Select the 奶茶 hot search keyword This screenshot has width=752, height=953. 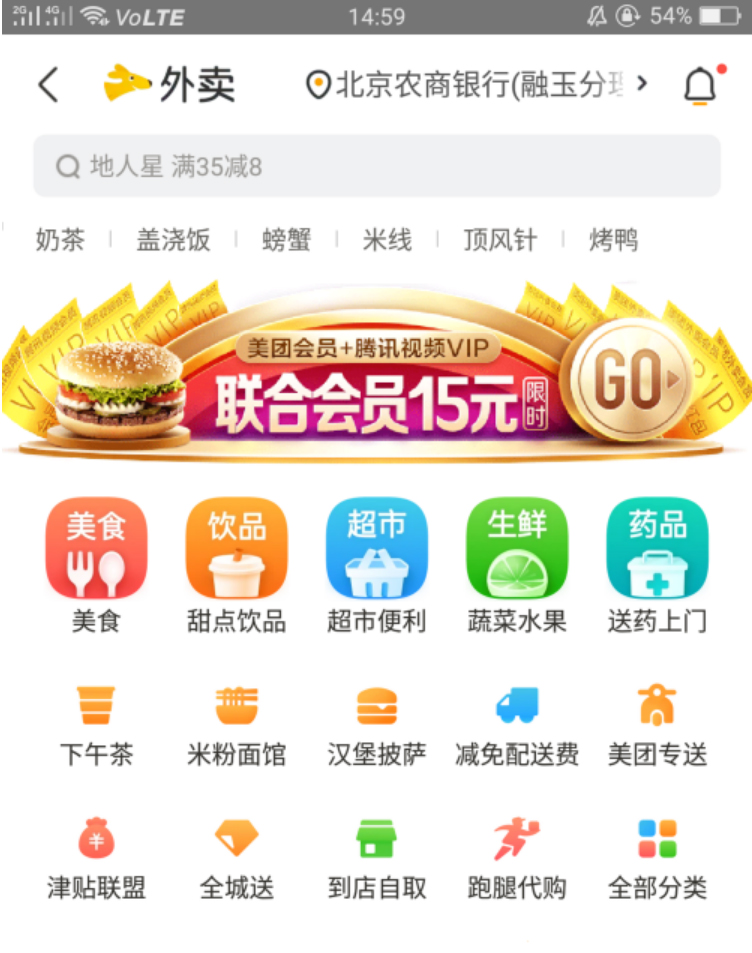58,240
